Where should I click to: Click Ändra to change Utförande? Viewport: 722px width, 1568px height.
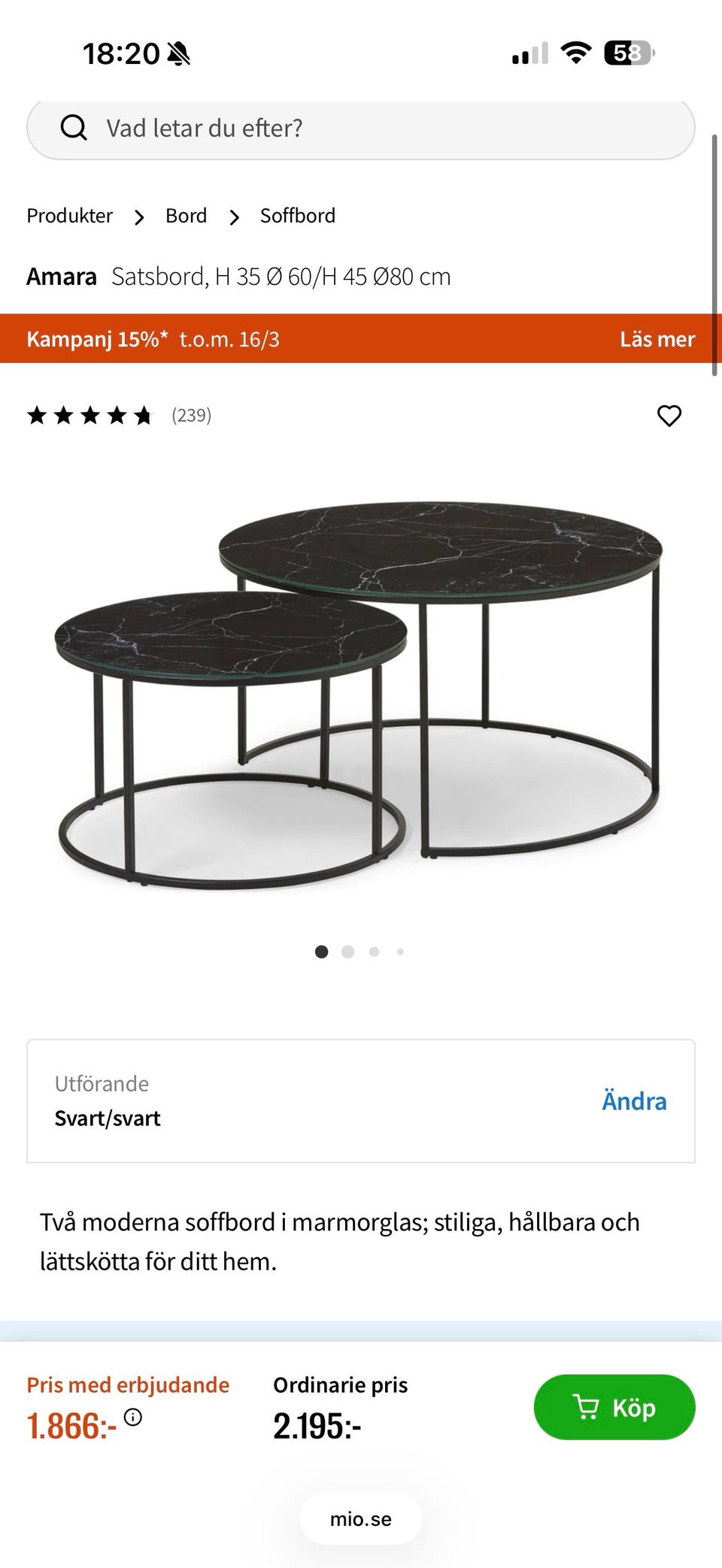634,1100
